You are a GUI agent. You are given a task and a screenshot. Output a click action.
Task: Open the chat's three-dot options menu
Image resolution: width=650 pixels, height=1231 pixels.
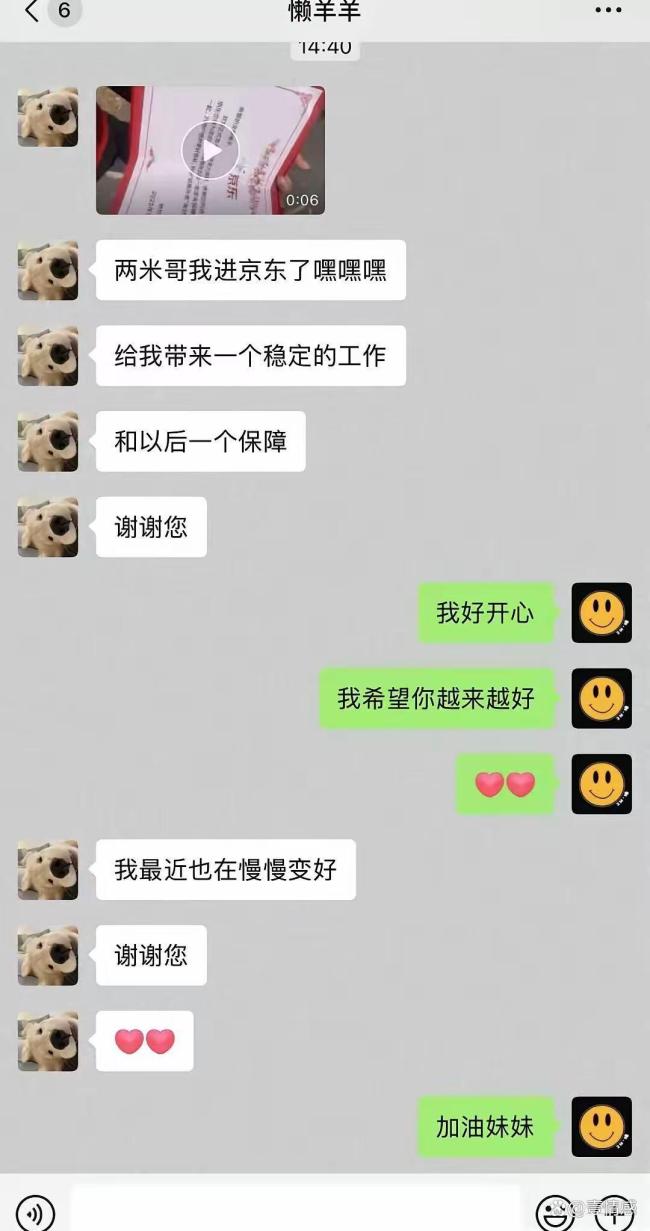pos(608,11)
